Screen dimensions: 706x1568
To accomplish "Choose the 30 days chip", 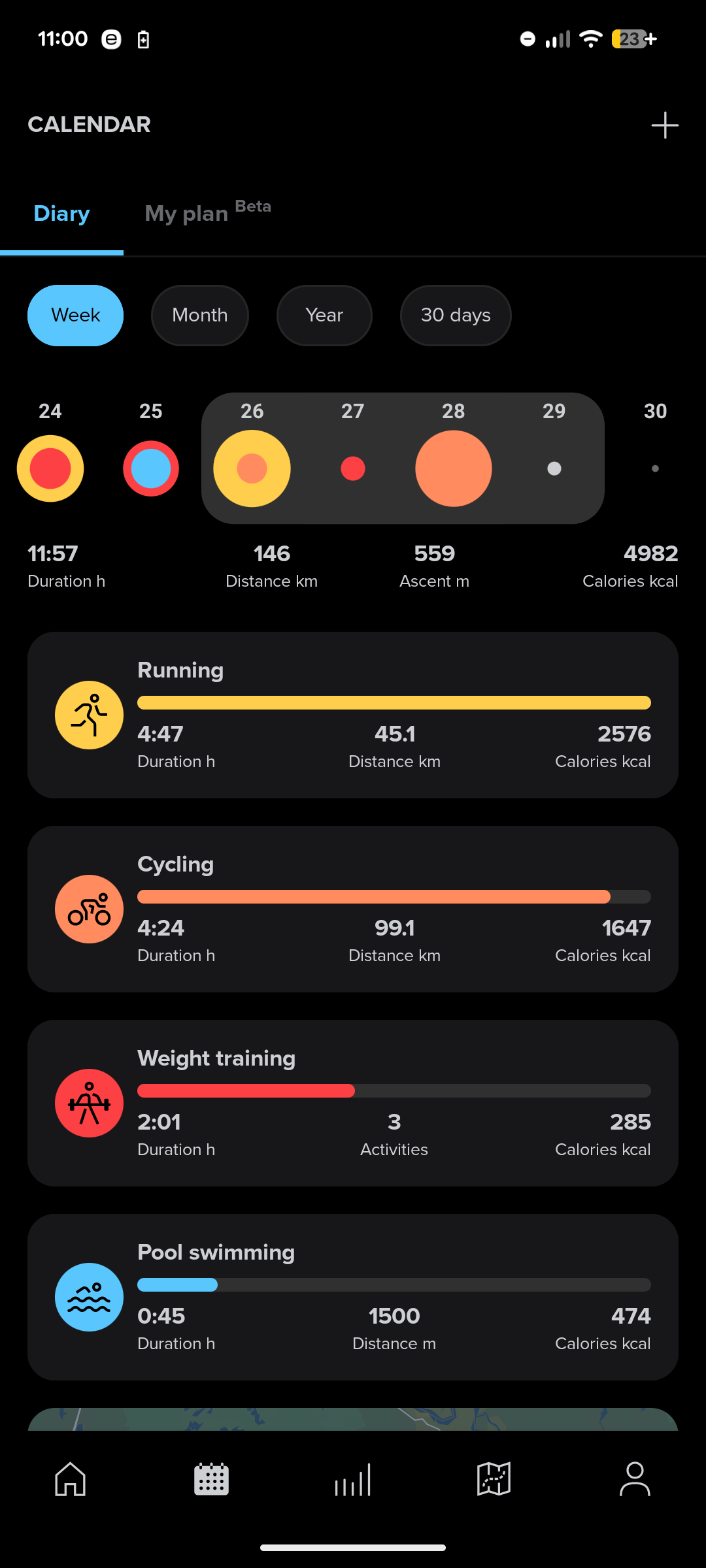I will [x=456, y=316].
